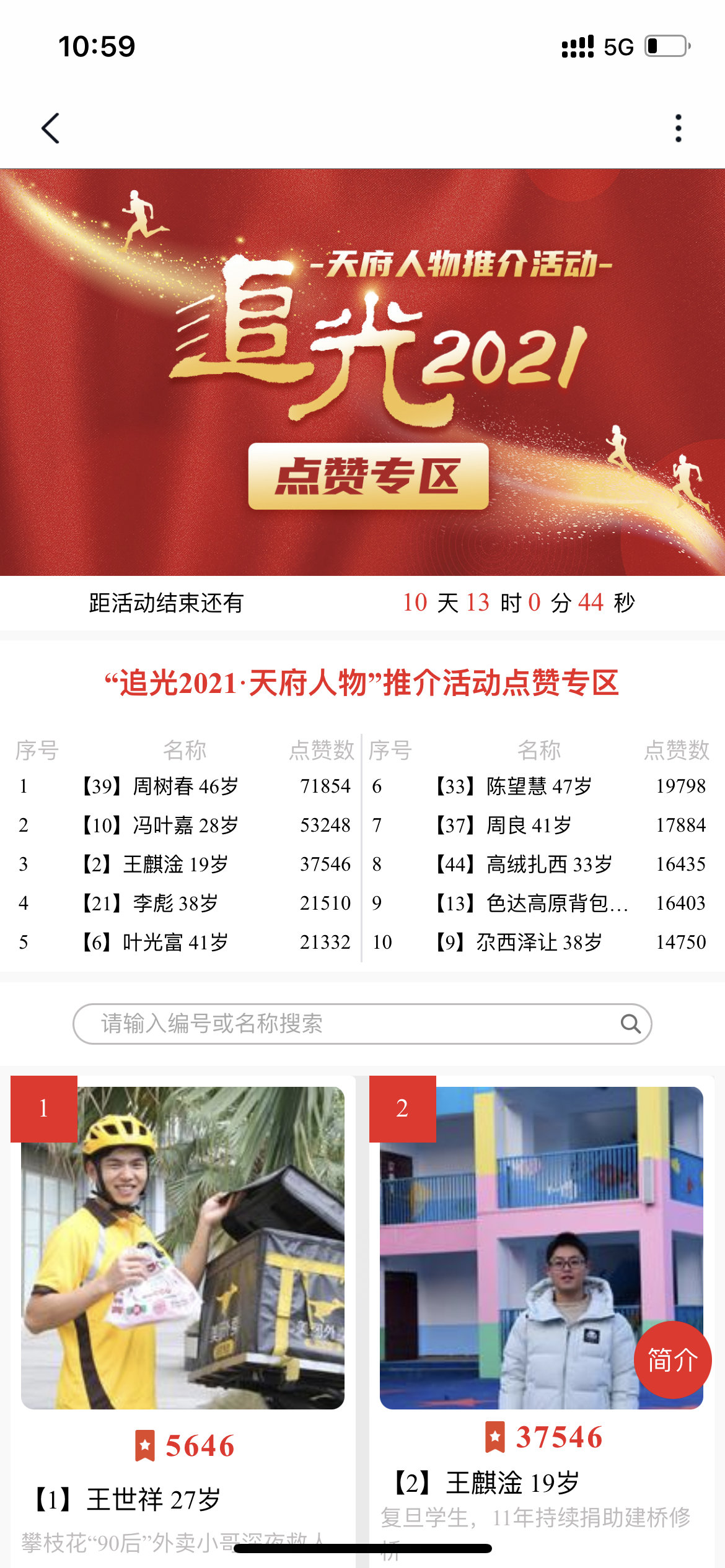This screenshot has width=725, height=1568.
Task: Open the three-dot overflow menu
Action: (679, 128)
